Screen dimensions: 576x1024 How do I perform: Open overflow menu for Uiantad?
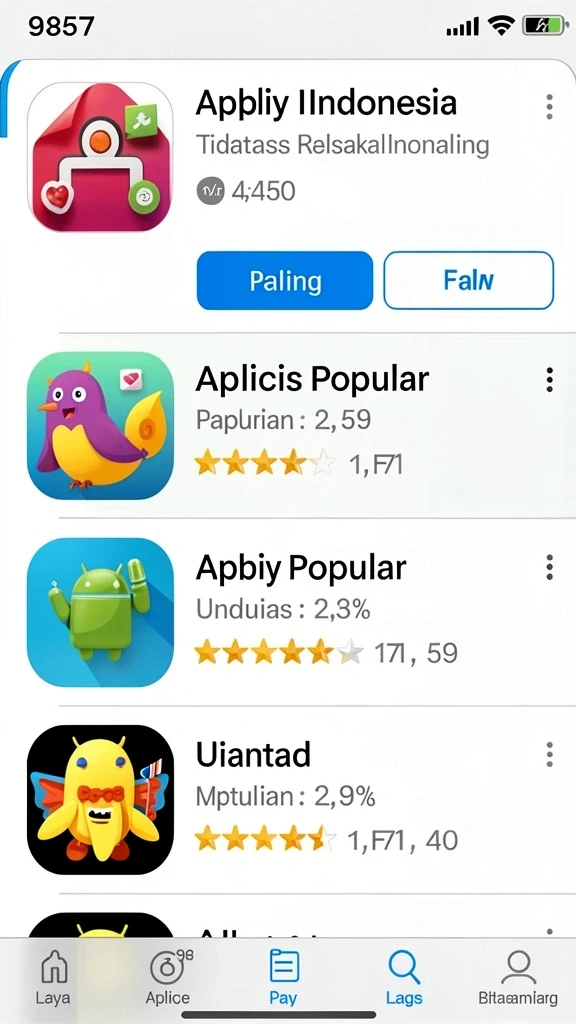tap(549, 754)
